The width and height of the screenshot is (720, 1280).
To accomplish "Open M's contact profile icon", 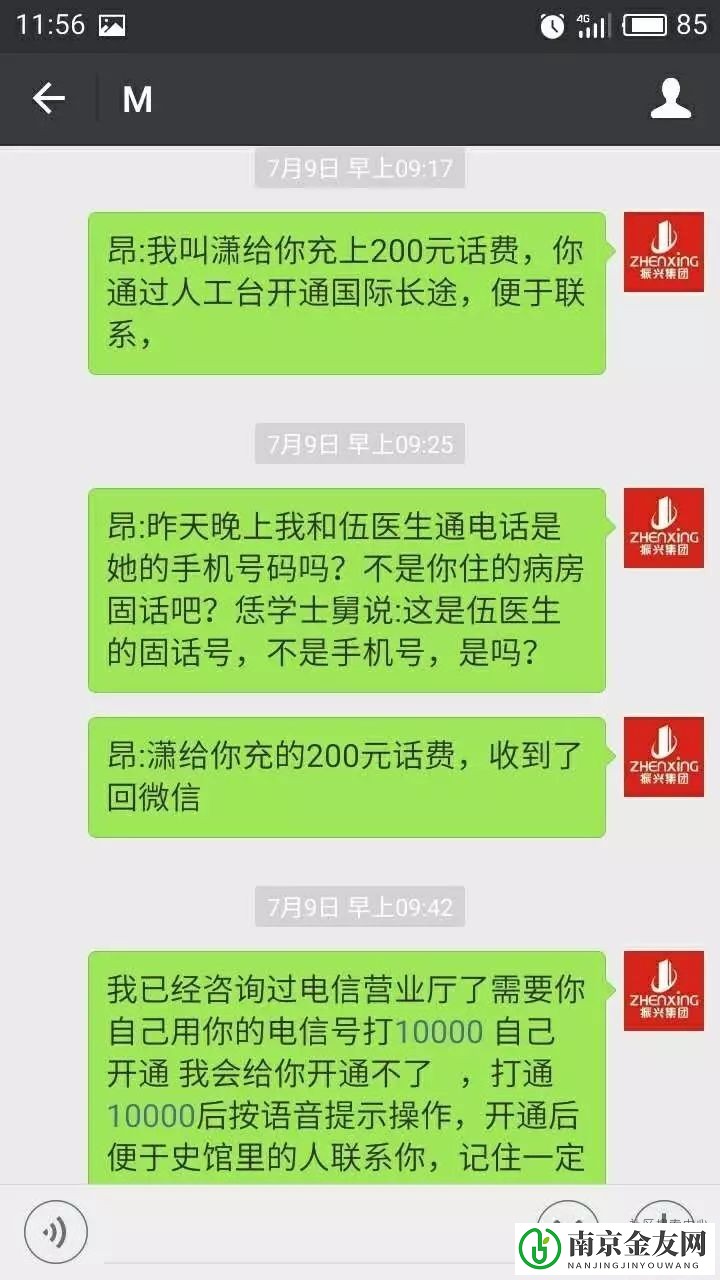I will click(x=671, y=98).
